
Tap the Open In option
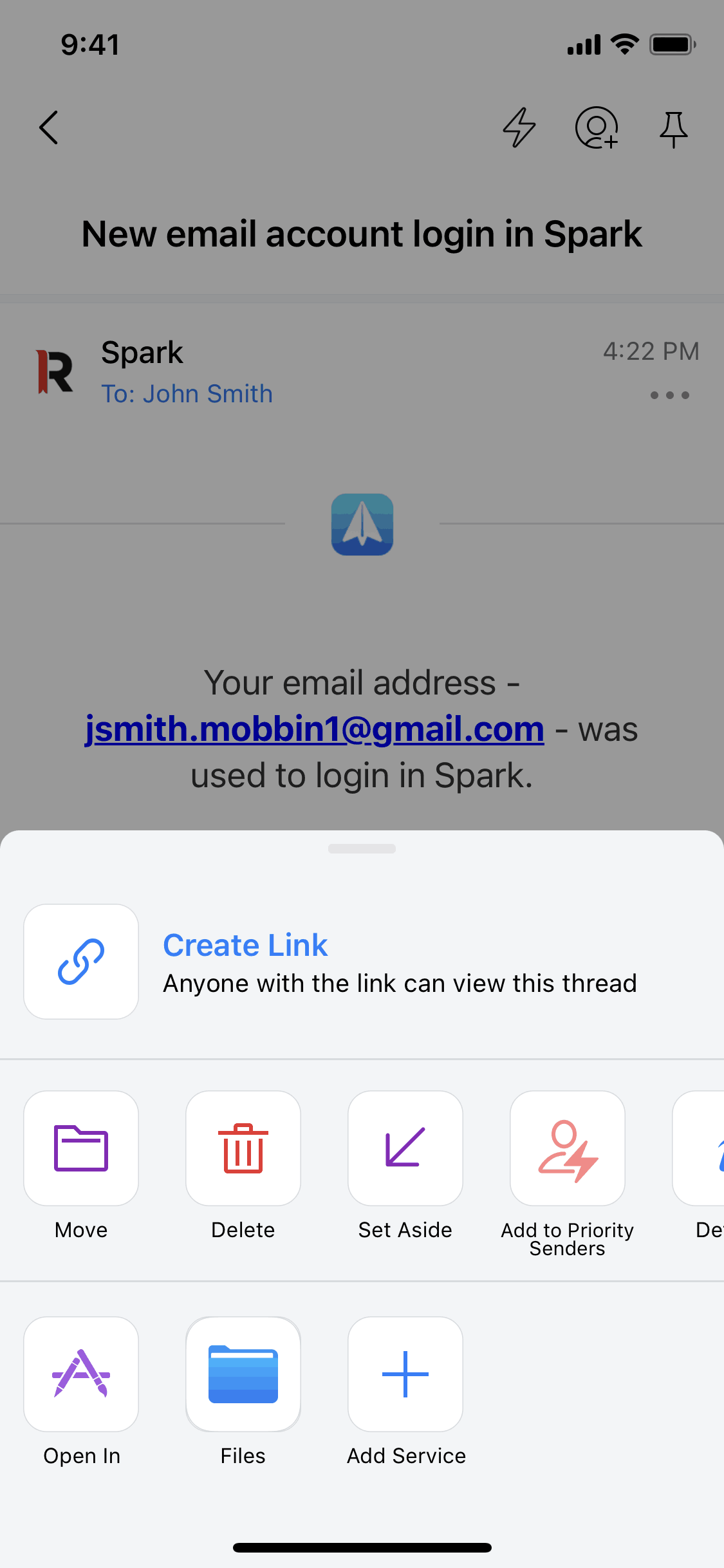(81, 1374)
